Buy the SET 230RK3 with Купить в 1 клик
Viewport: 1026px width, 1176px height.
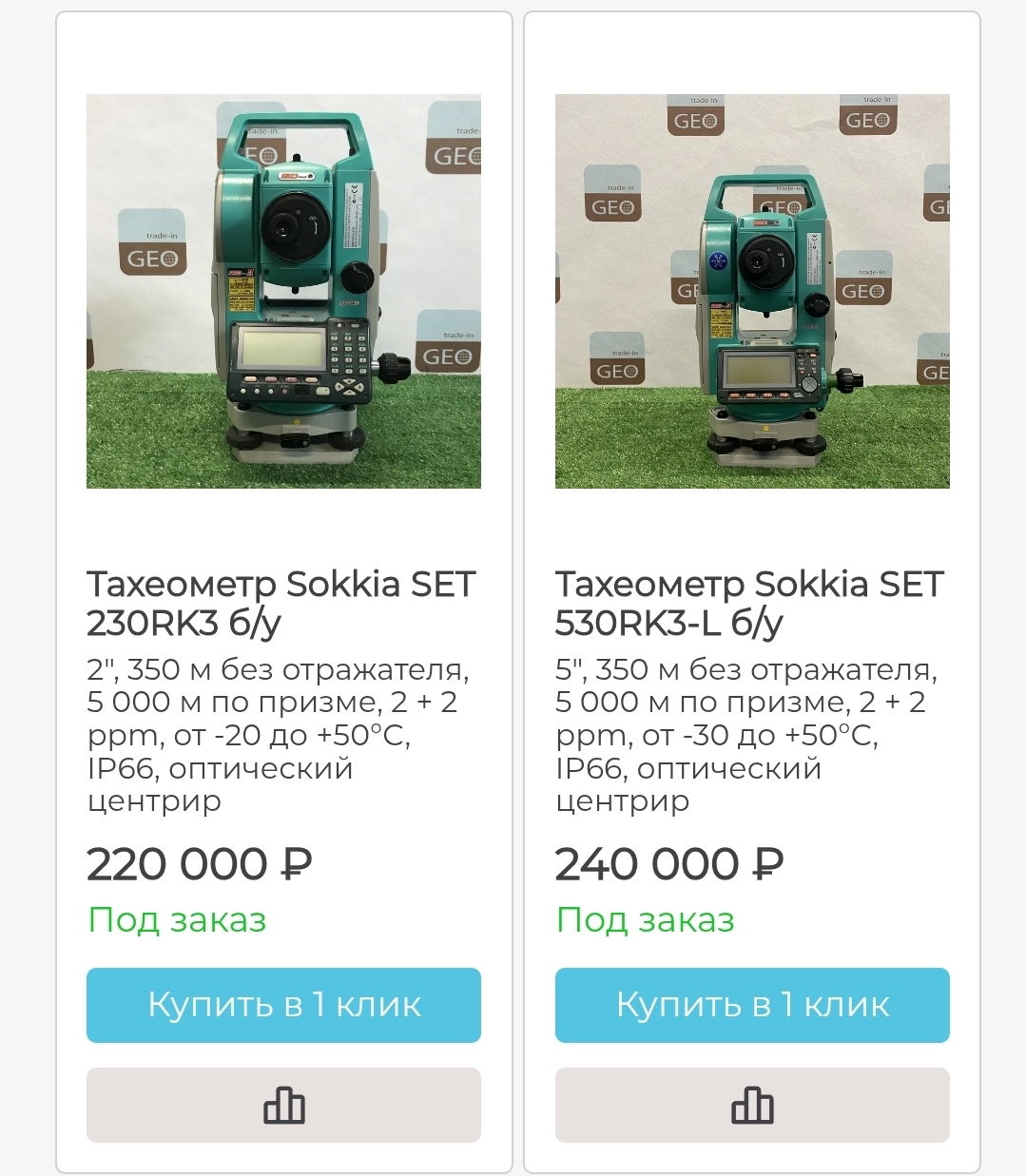[x=283, y=1005]
